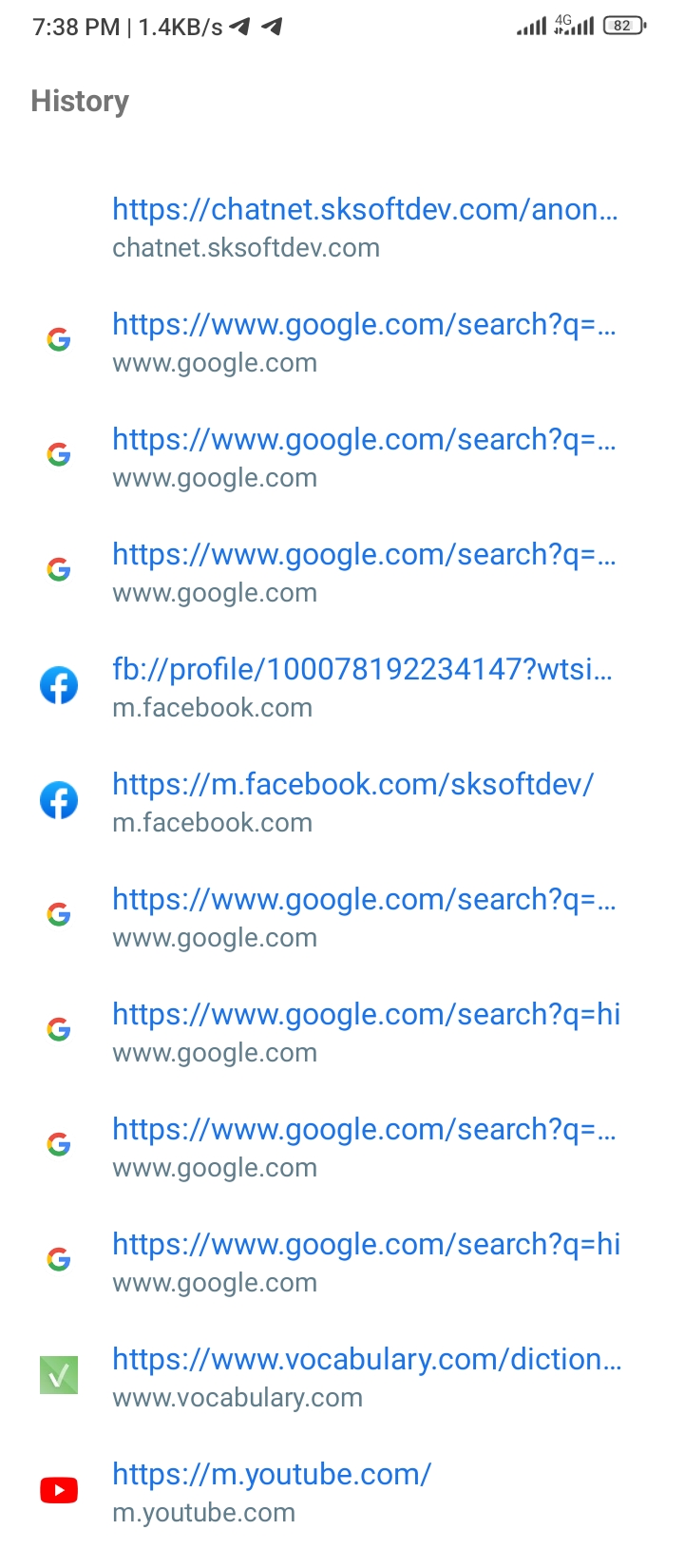Open Google search entry directly above fb://profile entry
Screen dimensions: 684x1568
[342, 572]
